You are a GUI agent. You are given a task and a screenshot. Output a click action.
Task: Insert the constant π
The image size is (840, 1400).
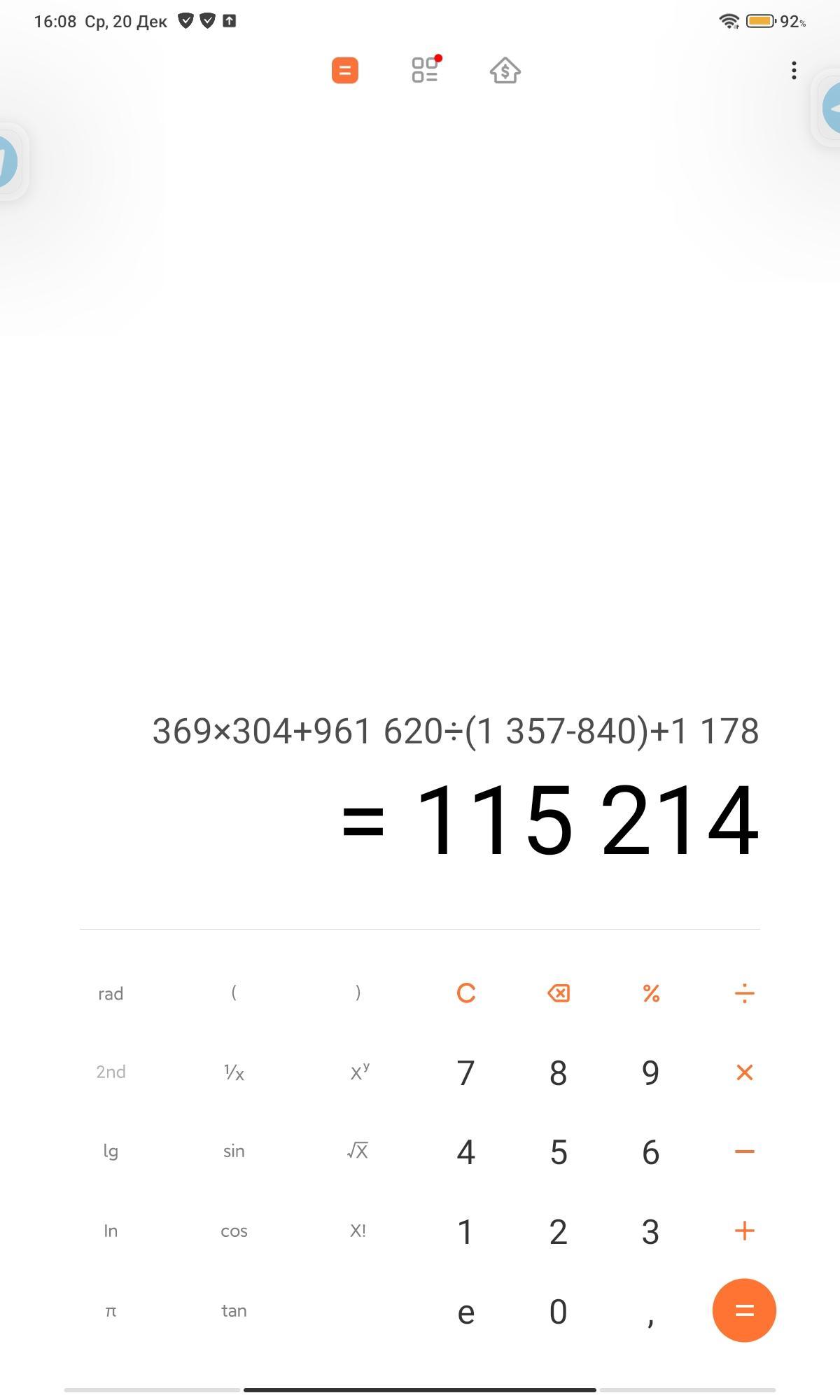click(111, 1310)
